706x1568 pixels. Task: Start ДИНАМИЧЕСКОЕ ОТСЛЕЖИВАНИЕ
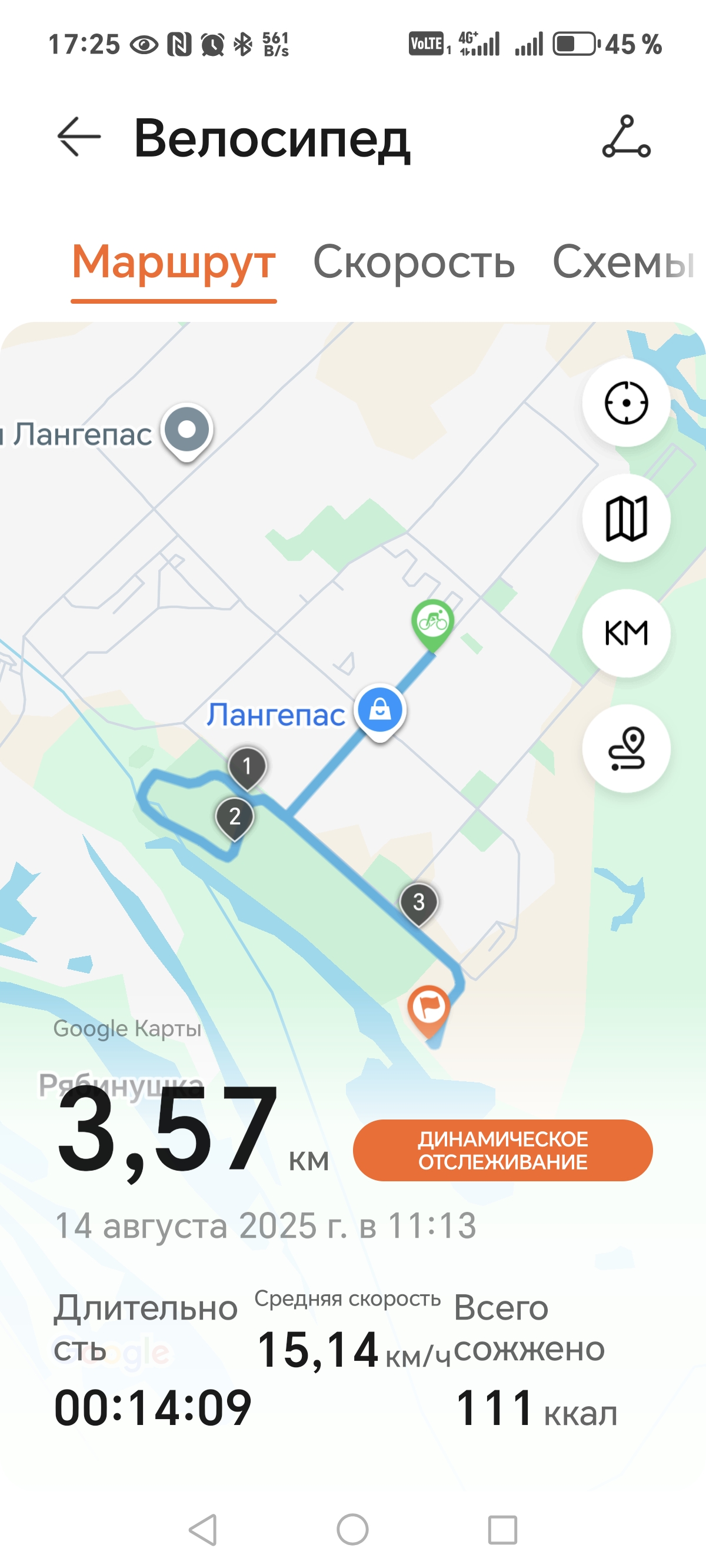tap(502, 1151)
